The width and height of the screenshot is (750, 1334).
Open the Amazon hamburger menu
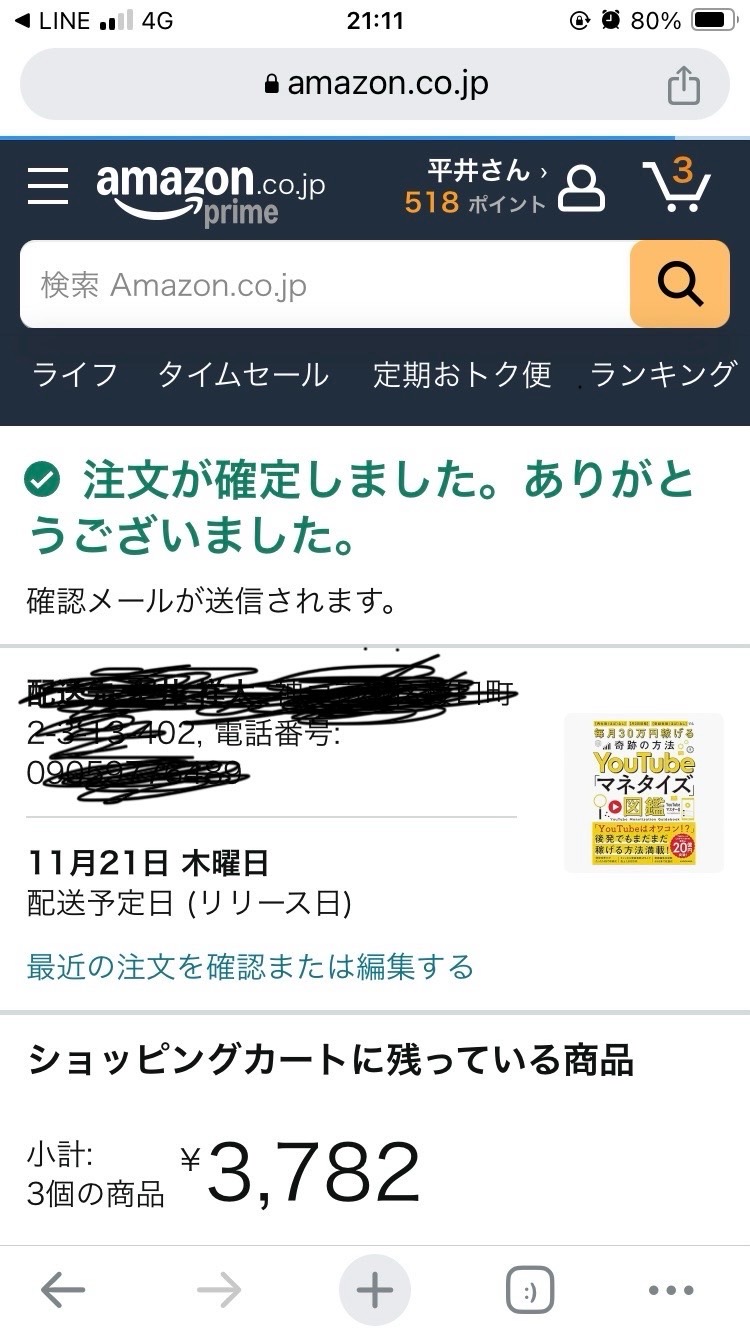[x=48, y=186]
